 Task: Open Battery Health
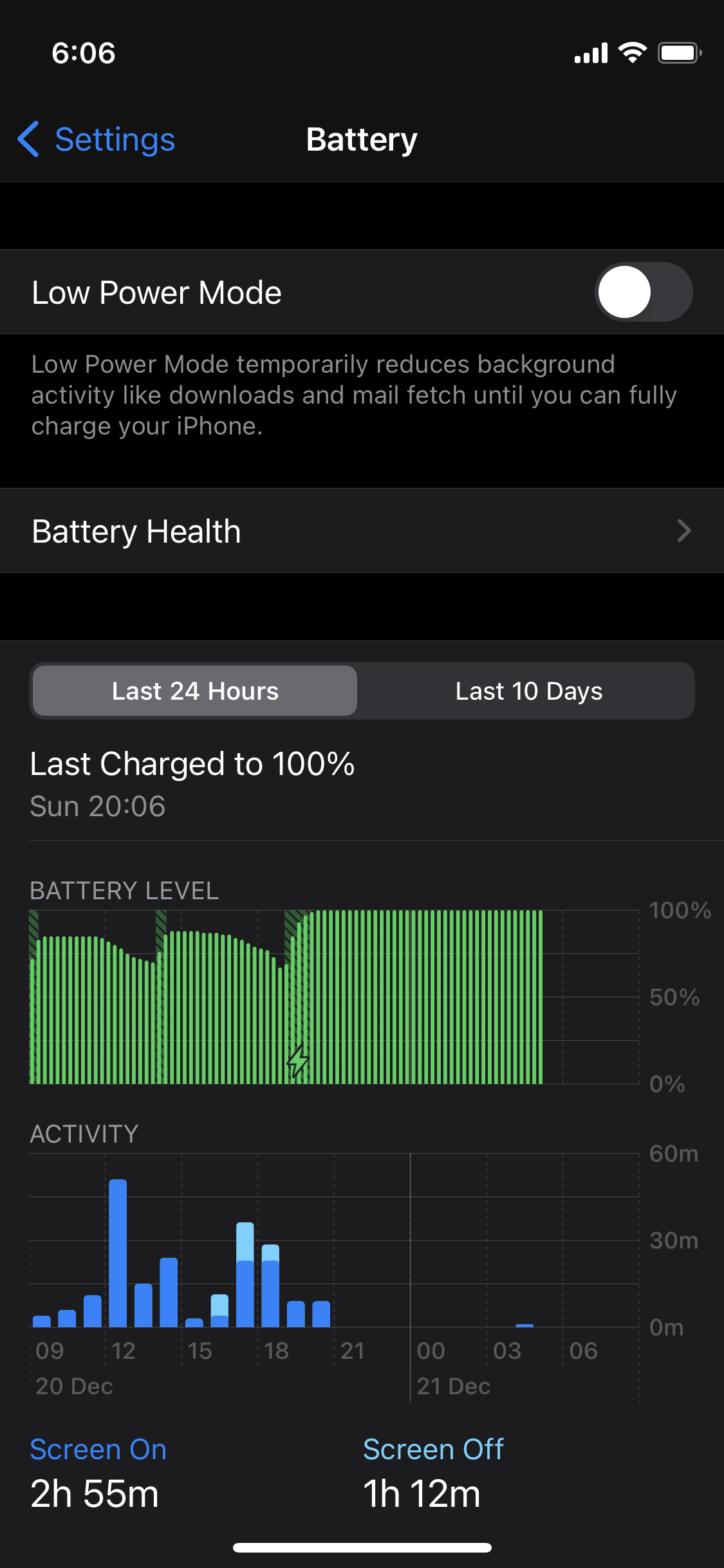(x=362, y=531)
